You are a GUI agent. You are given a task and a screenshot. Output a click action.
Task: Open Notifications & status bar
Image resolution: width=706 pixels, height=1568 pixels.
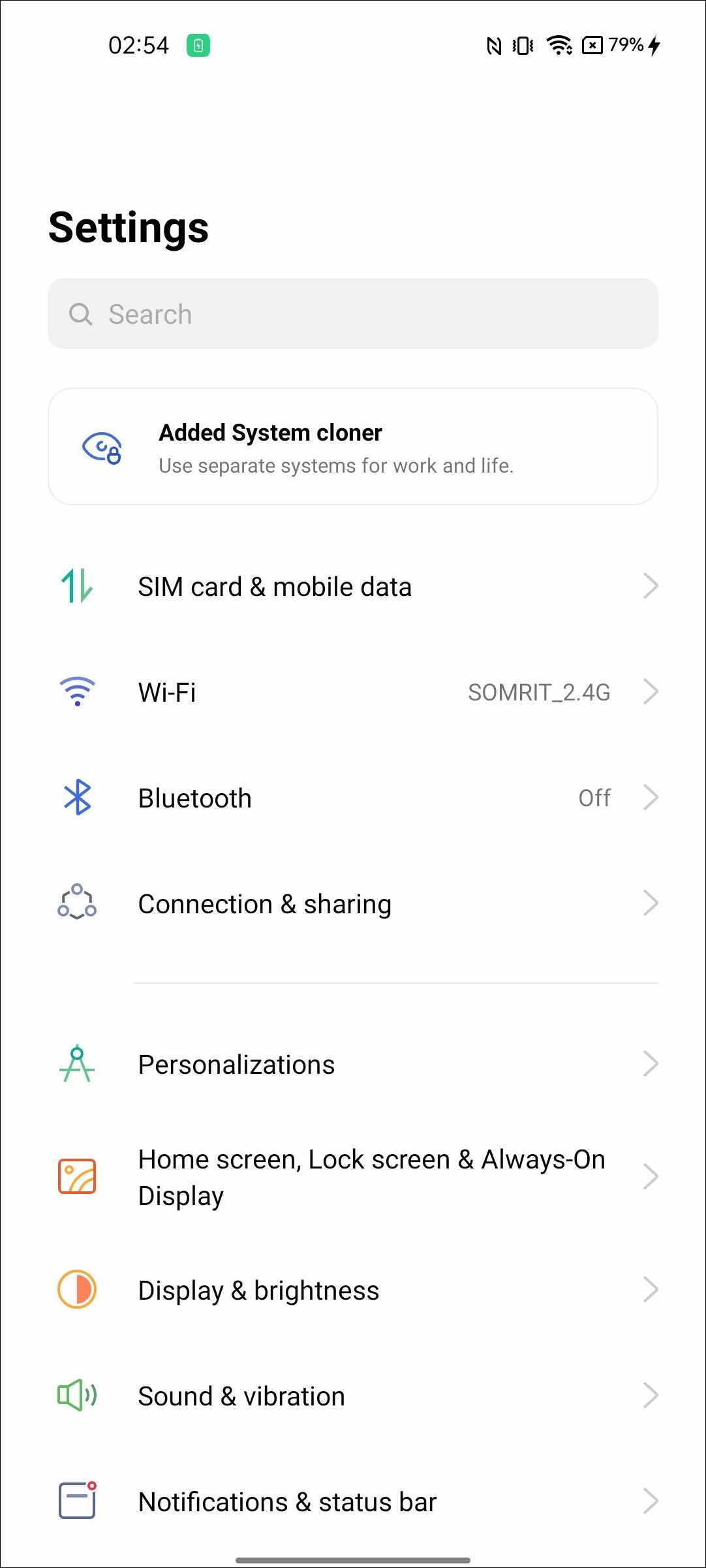pyautogui.click(x=352, y=1501)
